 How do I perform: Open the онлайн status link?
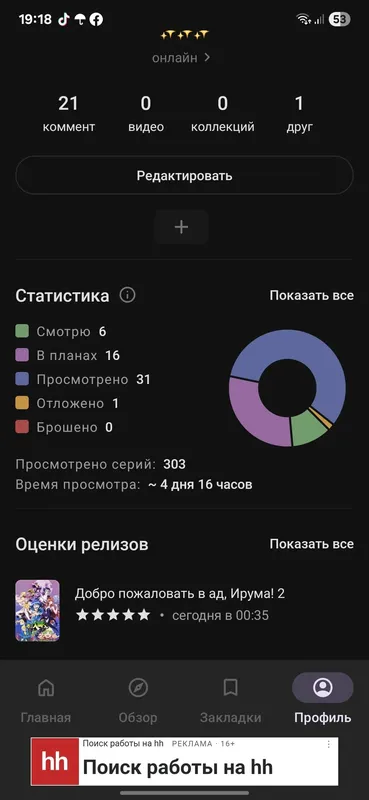point(181,58)
